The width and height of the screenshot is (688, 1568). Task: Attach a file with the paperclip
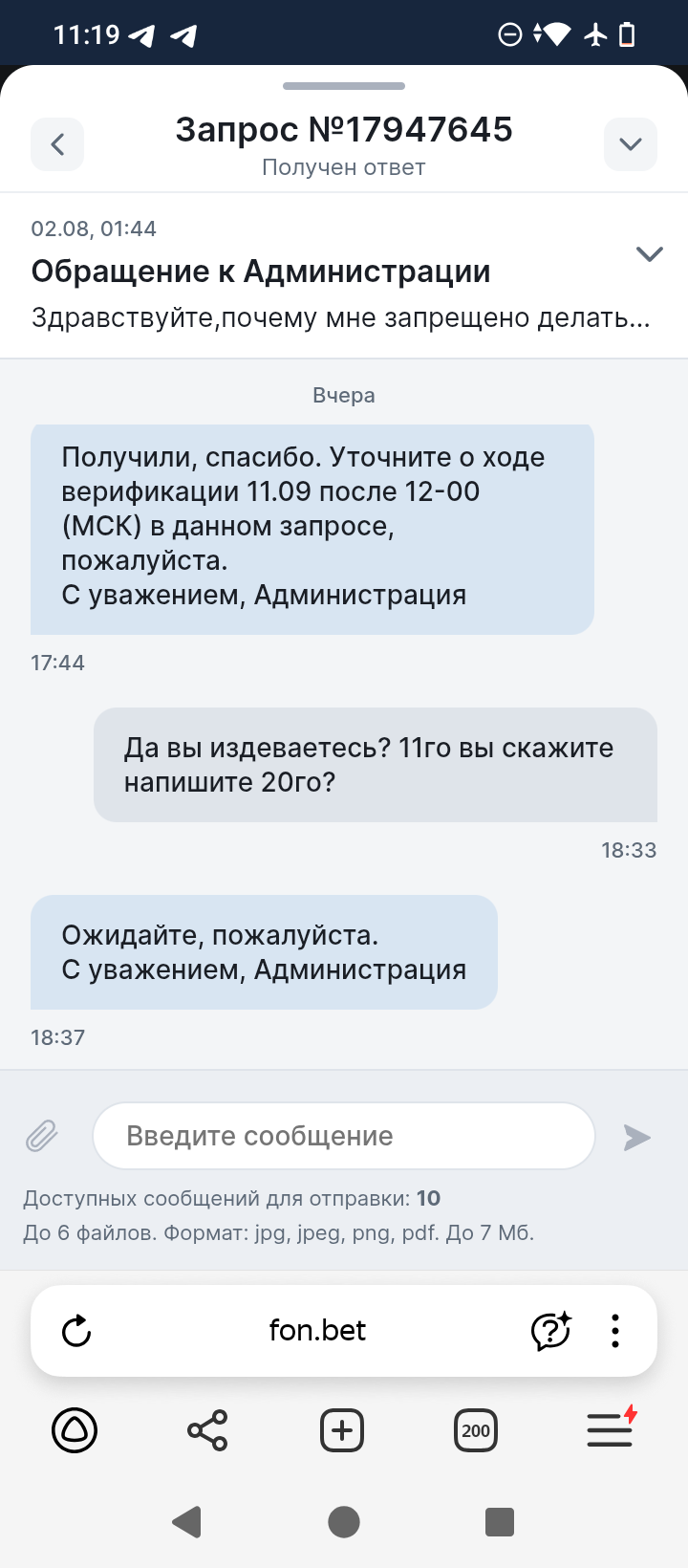(x=42, y=1136)
